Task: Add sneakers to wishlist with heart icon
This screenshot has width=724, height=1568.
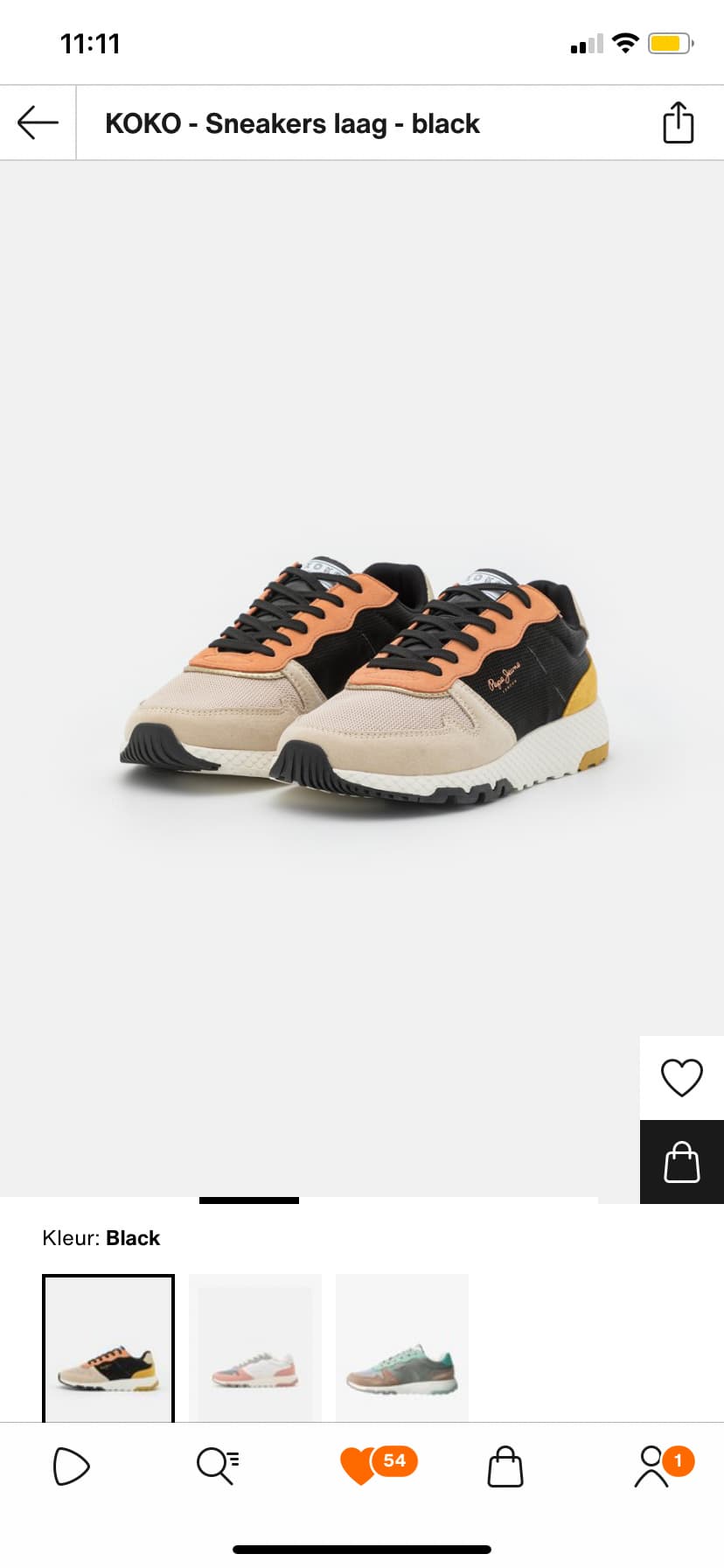Action: 682,1077
